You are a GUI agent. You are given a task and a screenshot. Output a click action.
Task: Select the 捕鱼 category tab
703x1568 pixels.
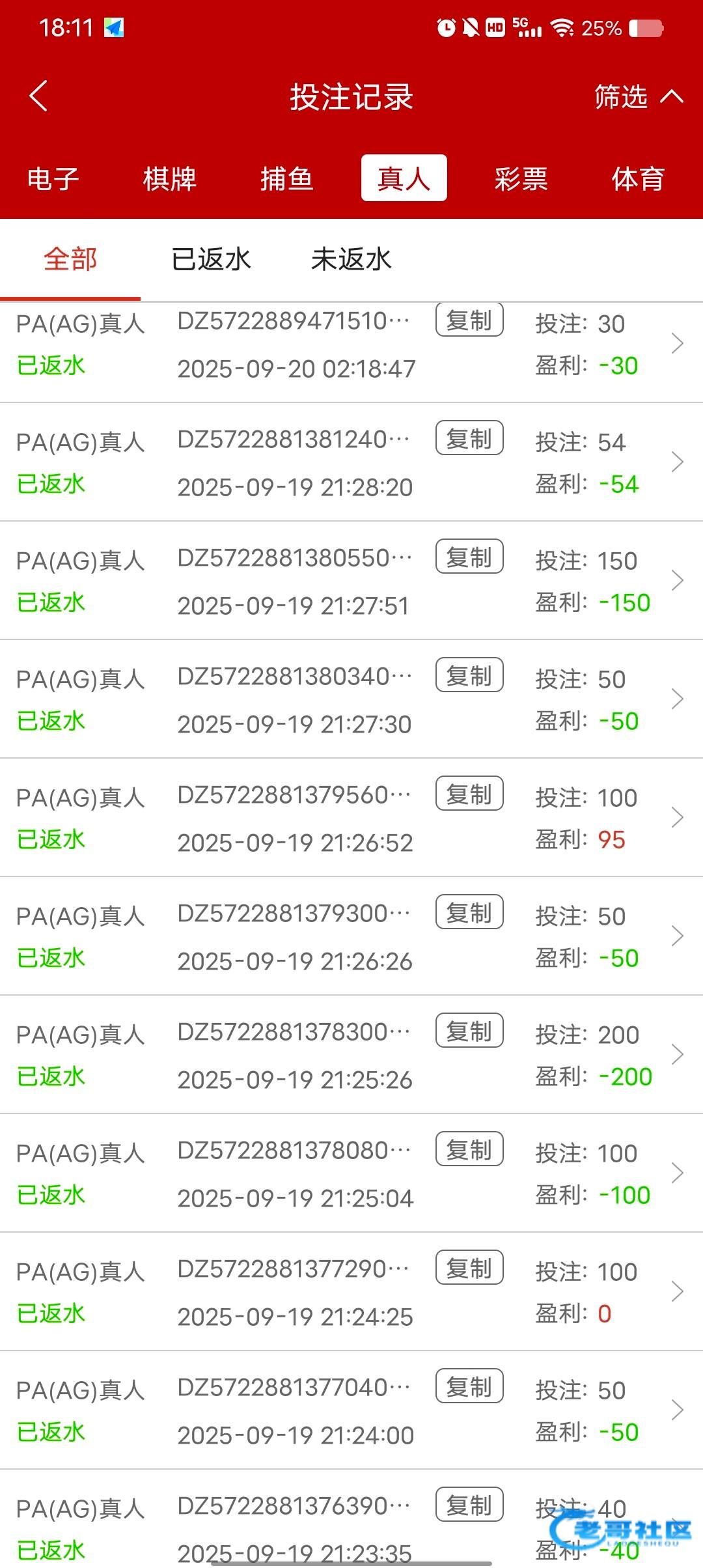(x=287, y=178)
